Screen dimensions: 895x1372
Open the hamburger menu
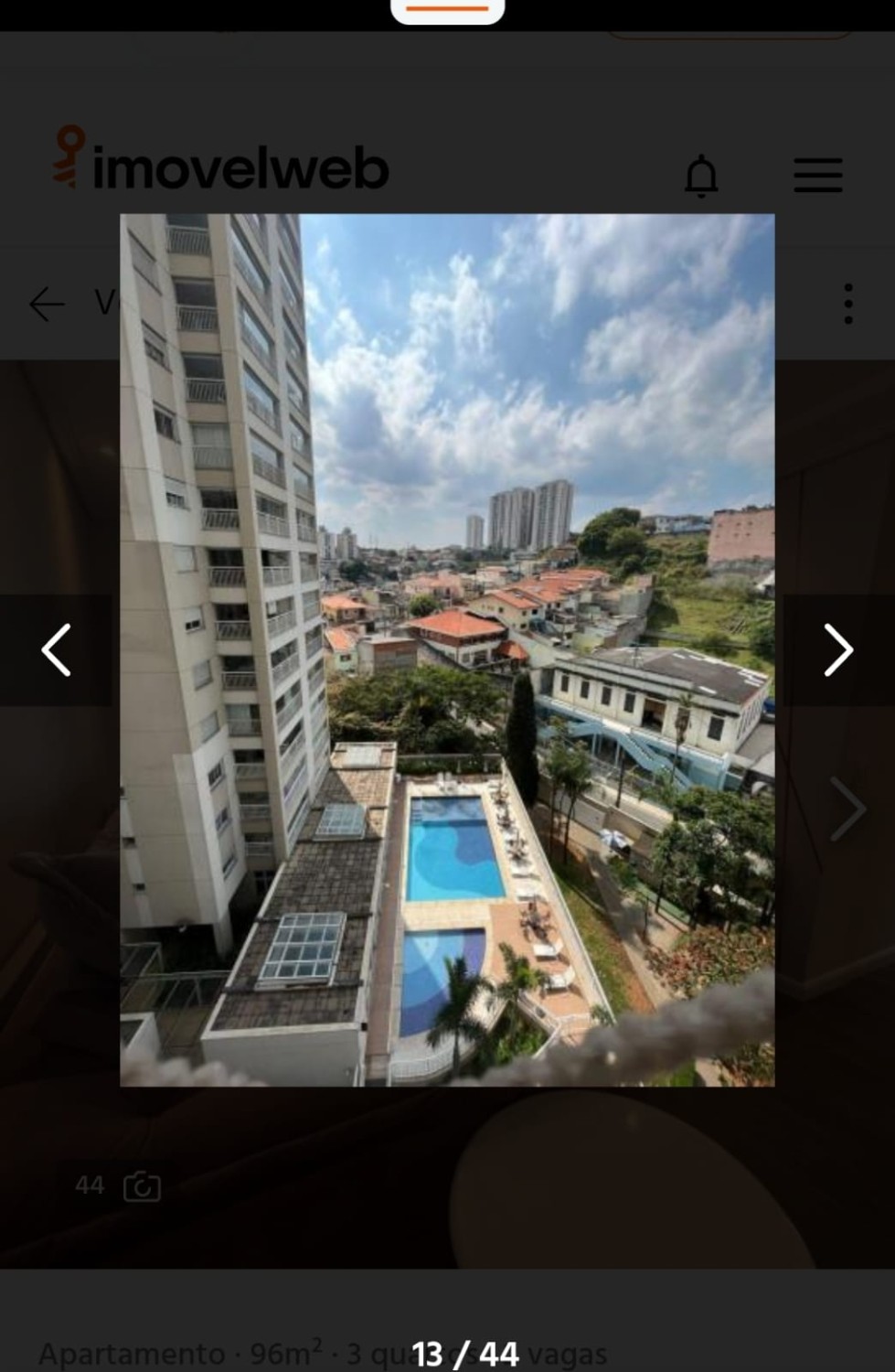pyautogui.click(x=817, y=175)
